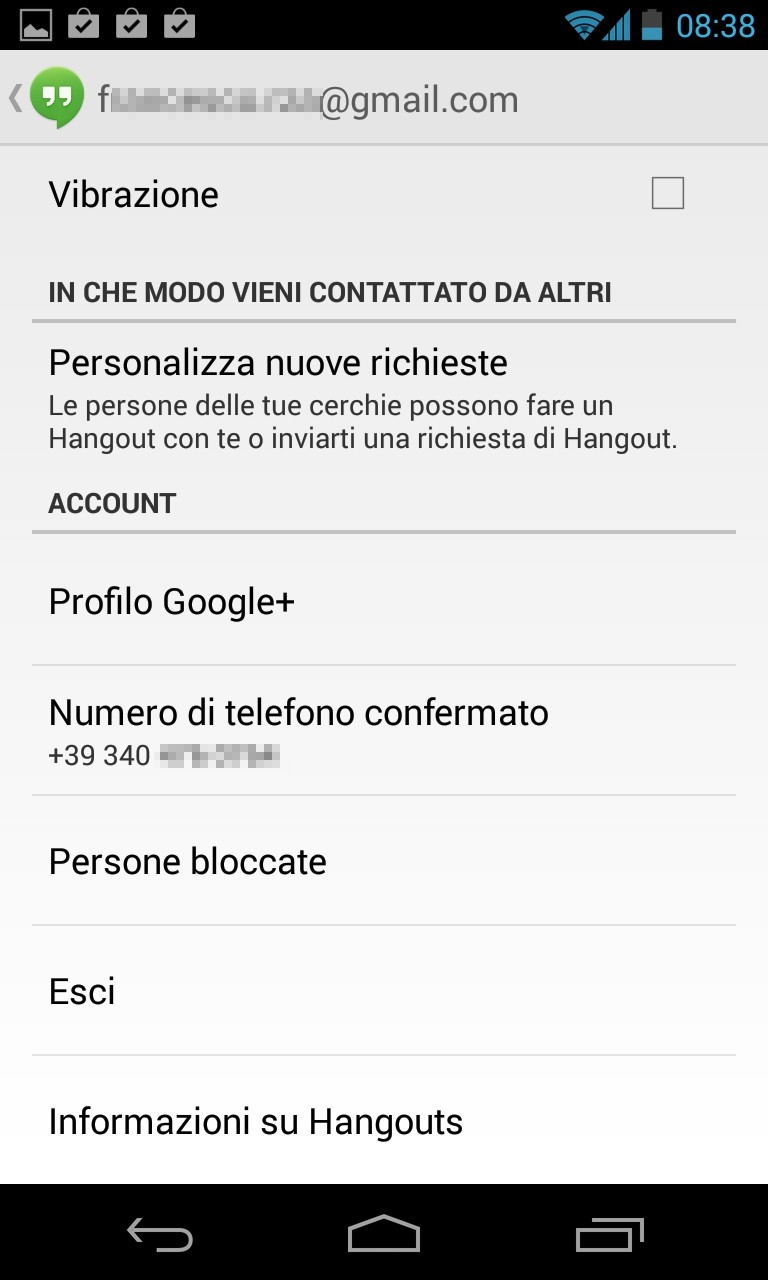768x1280 pixels.
Task: Show recent apps
Action: [610, 1236]
